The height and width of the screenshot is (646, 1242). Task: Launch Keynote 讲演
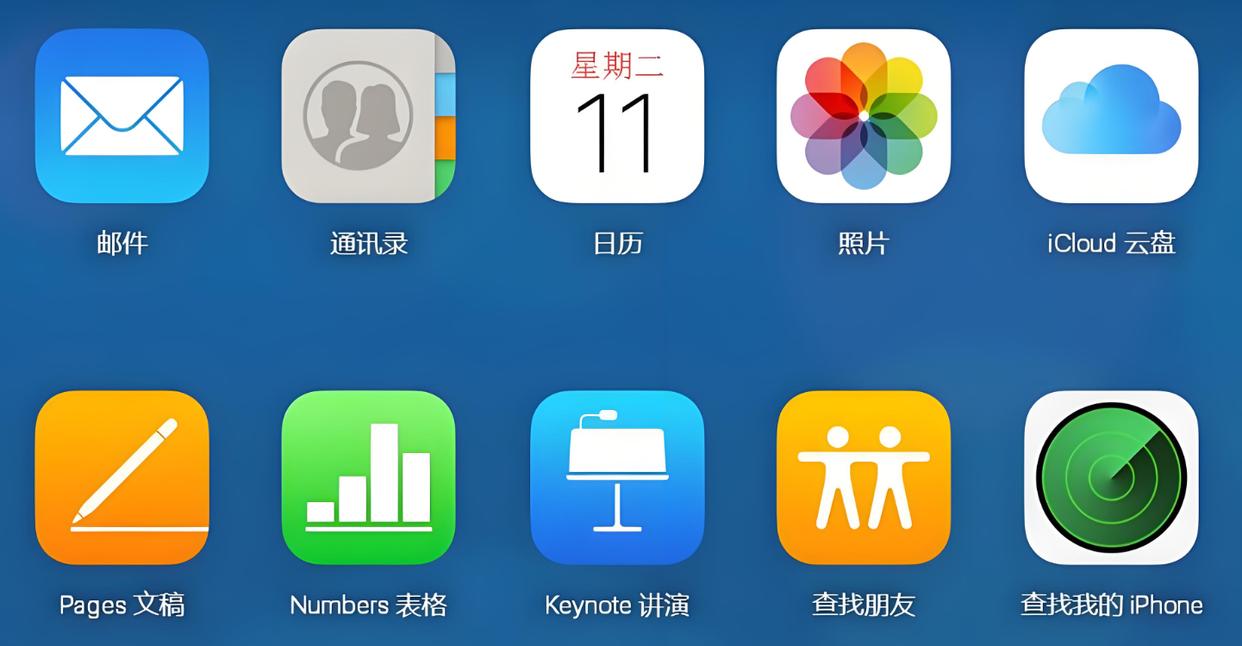pos(616,477)
